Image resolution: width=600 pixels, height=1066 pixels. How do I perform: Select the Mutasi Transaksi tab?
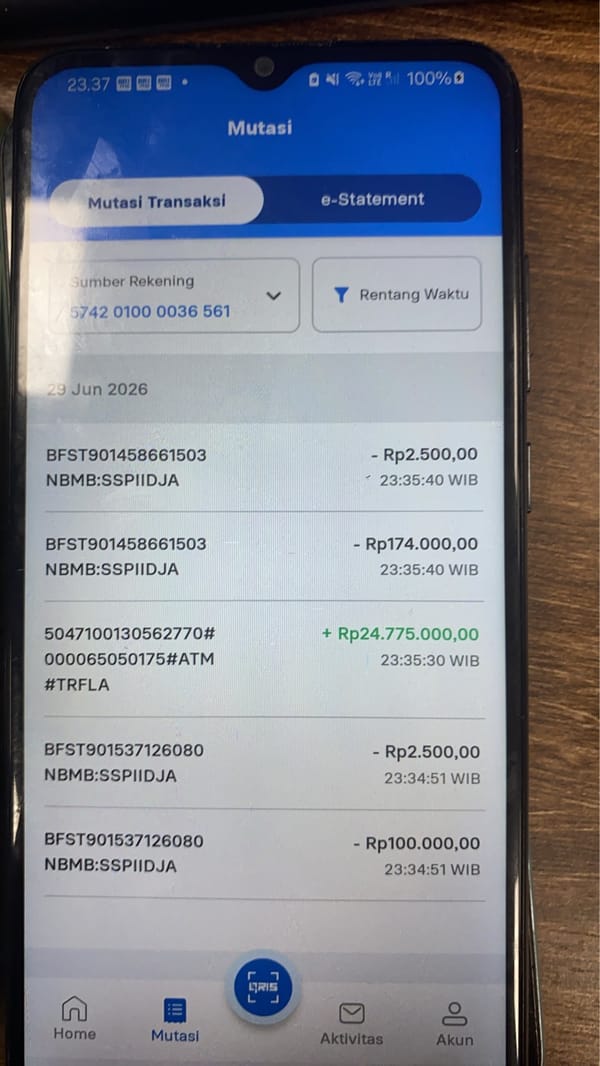point(156,201)
